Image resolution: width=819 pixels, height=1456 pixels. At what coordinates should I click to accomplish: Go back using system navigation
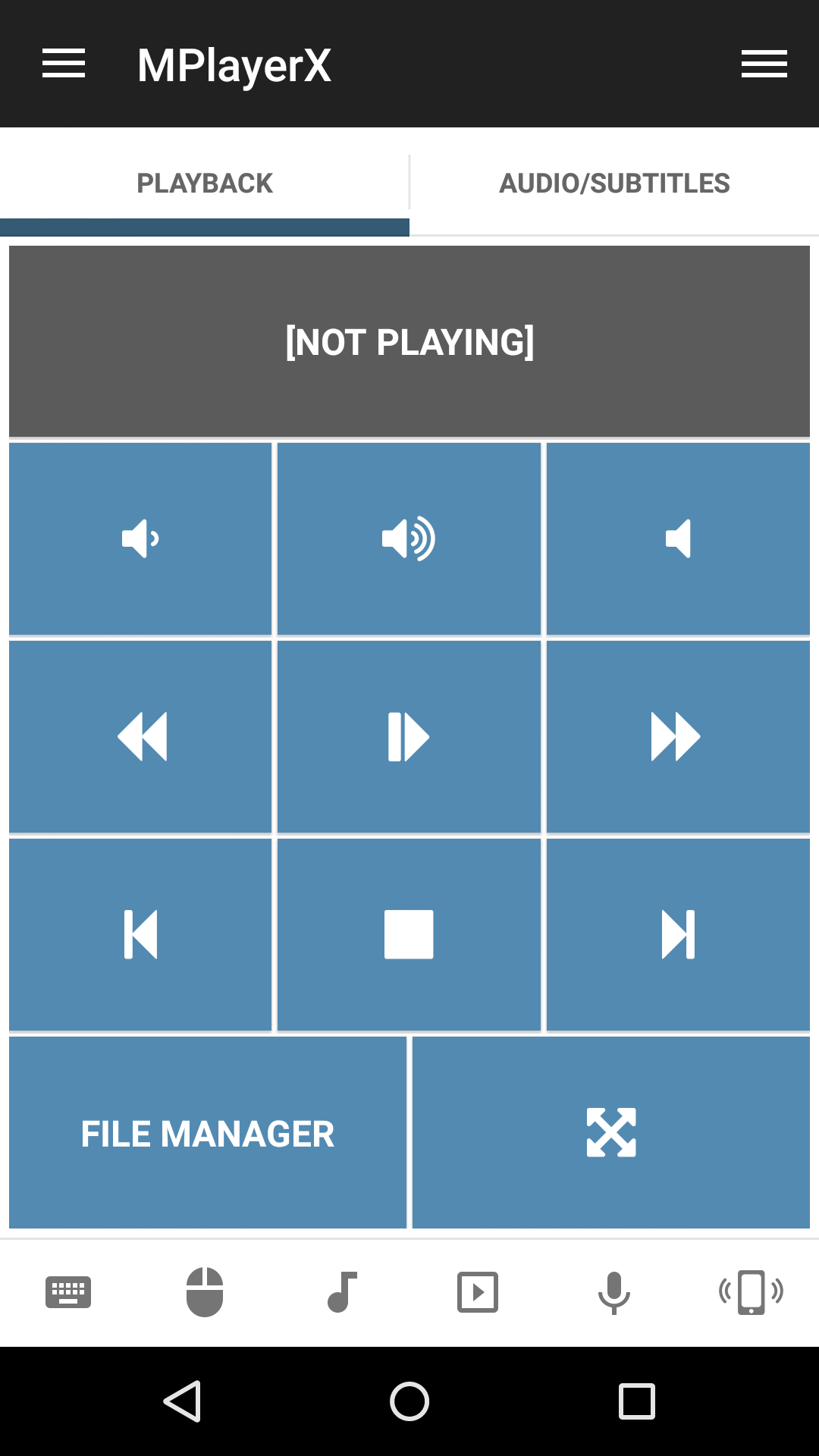tap(182, 1401)
